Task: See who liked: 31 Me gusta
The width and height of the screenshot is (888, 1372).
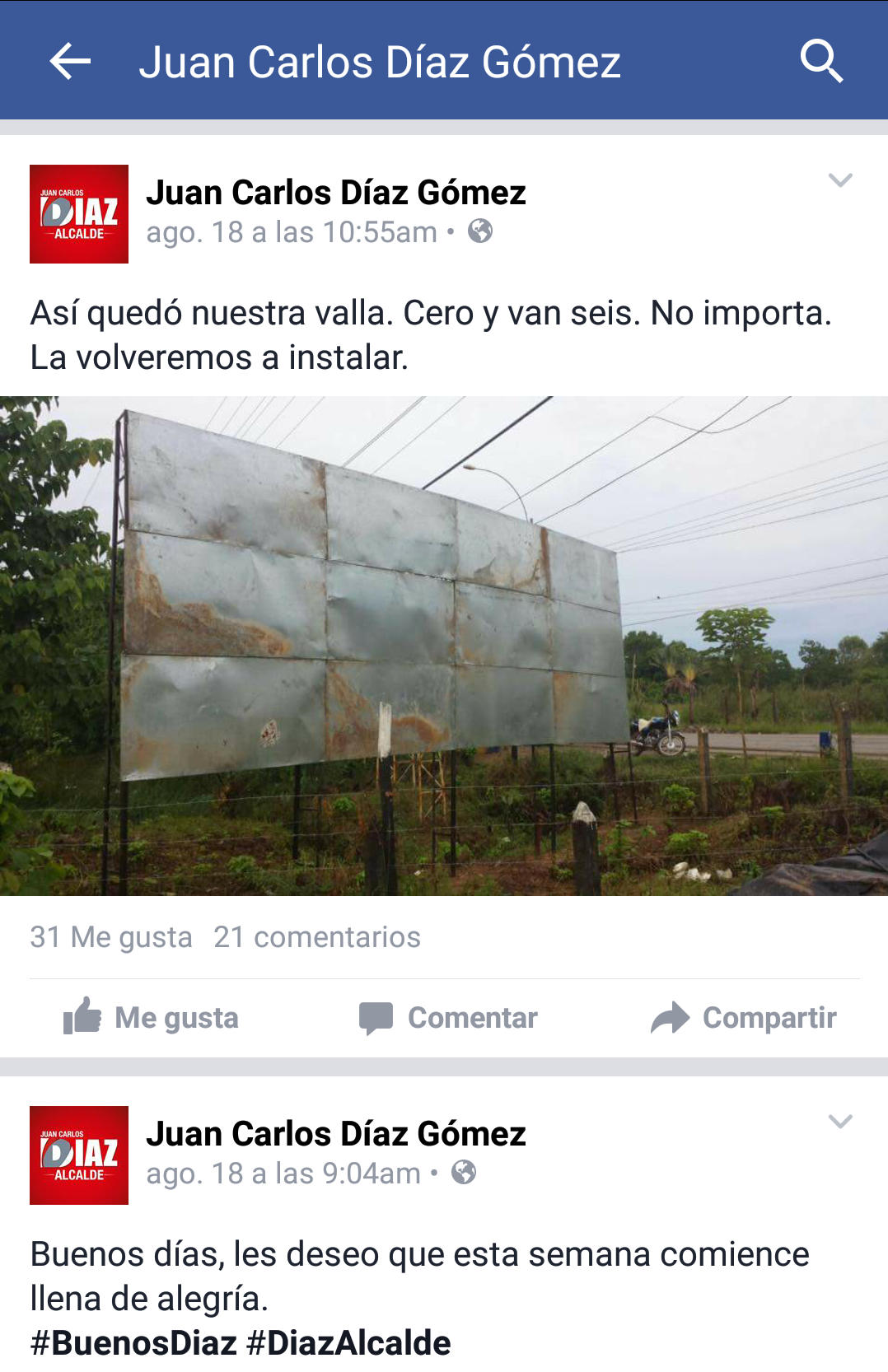Action: [x=111, y=937]
